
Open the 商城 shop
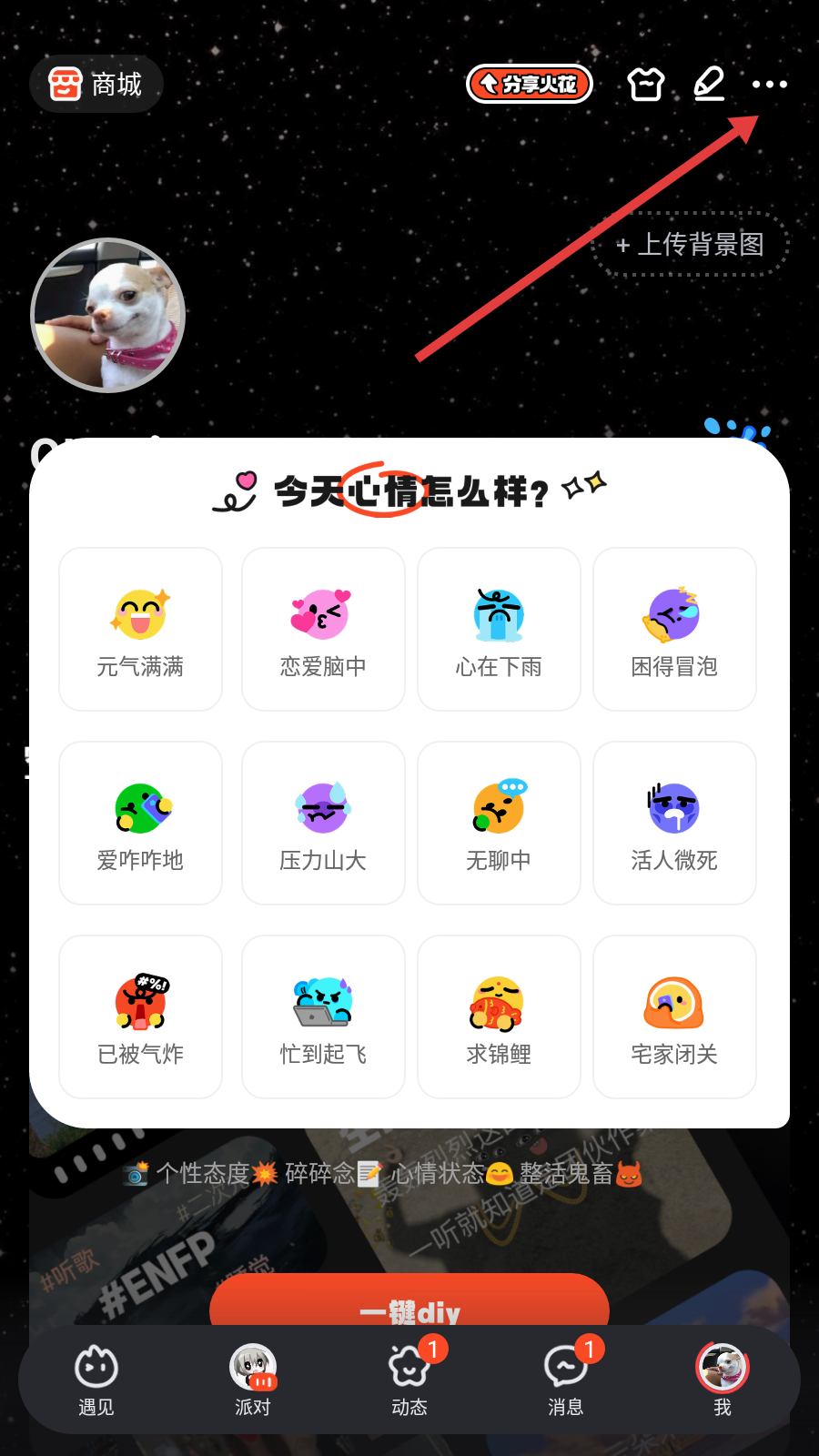point(96,85)
